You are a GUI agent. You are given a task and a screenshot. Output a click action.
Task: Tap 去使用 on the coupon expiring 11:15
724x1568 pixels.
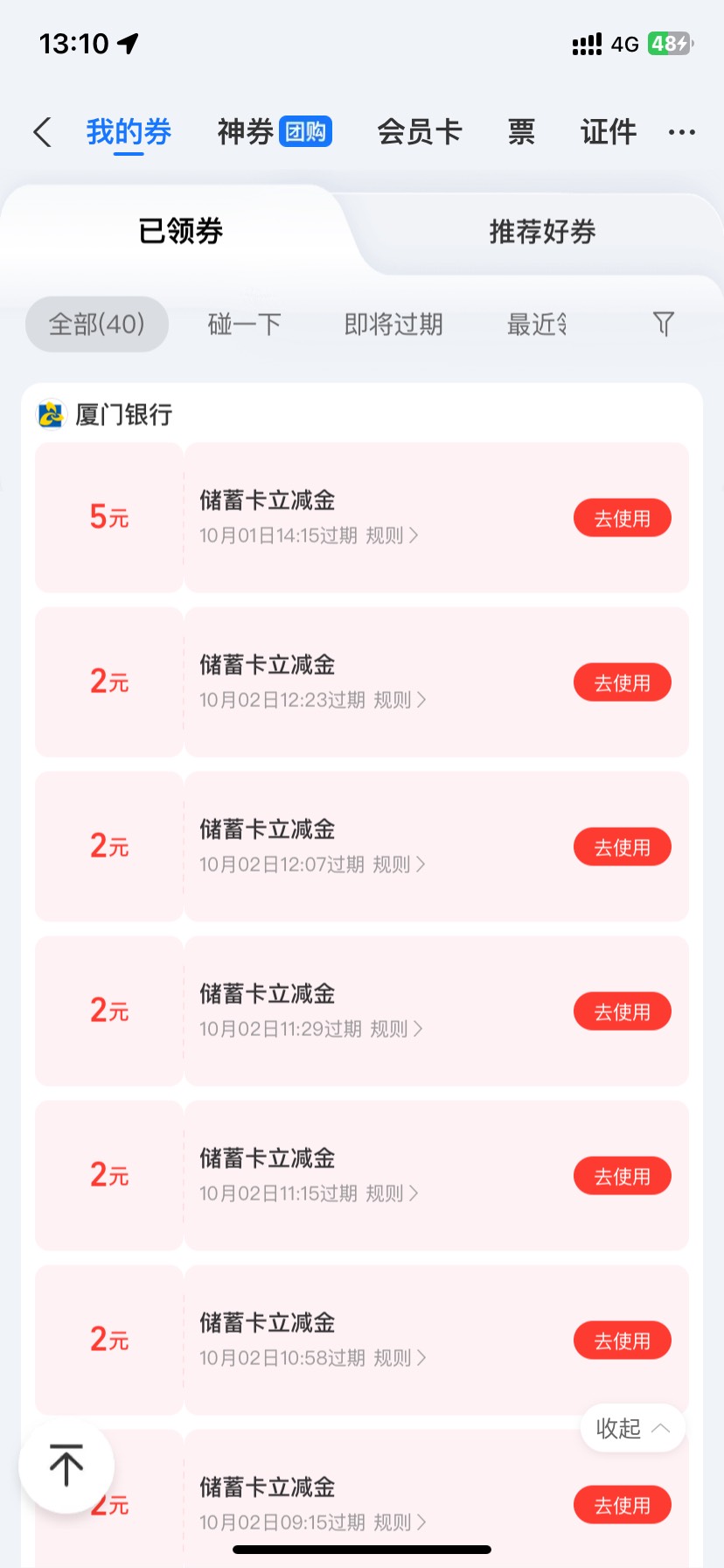click(623, 1176)
